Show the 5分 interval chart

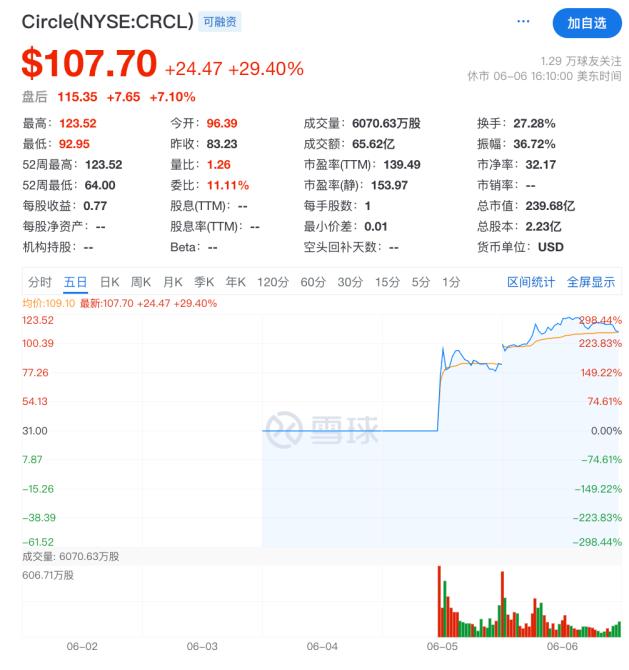(421, 282)
